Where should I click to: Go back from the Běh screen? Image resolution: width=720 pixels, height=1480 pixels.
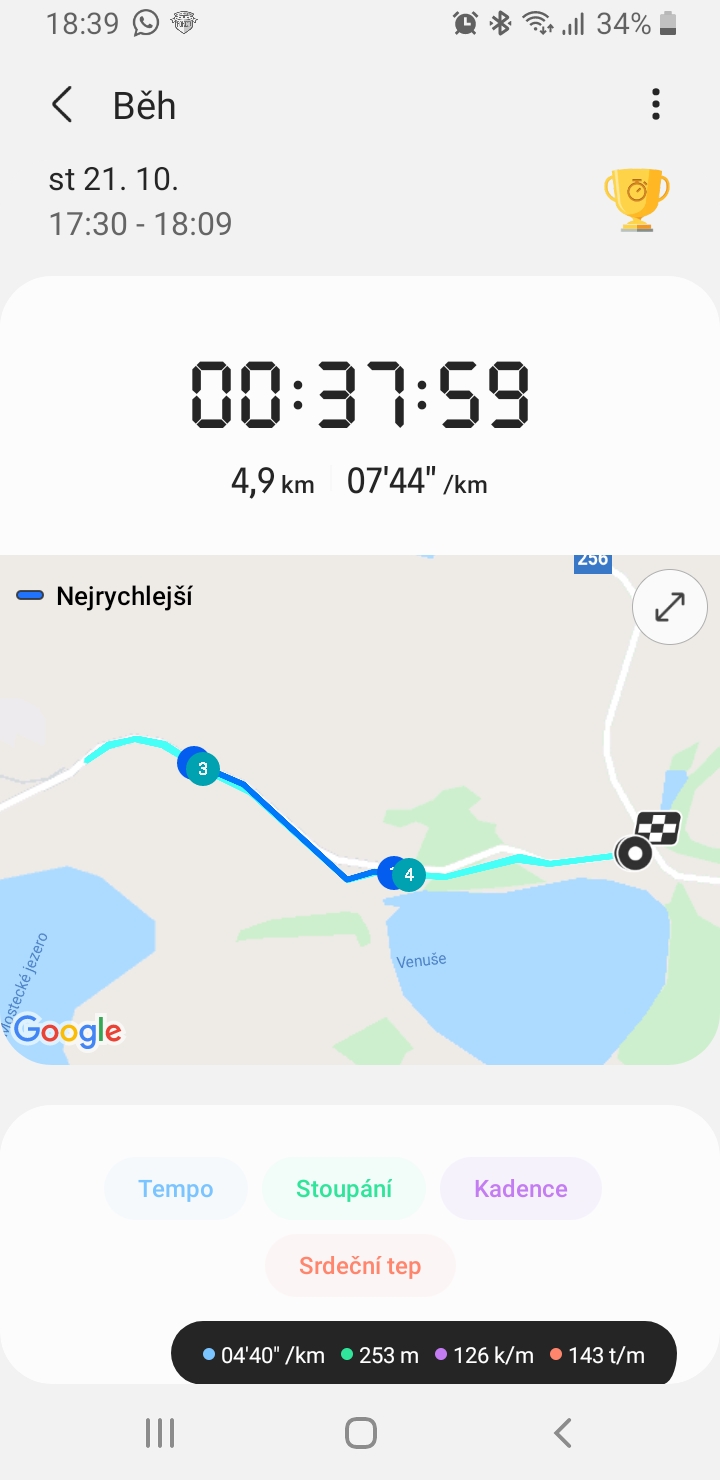pos(62,105)
